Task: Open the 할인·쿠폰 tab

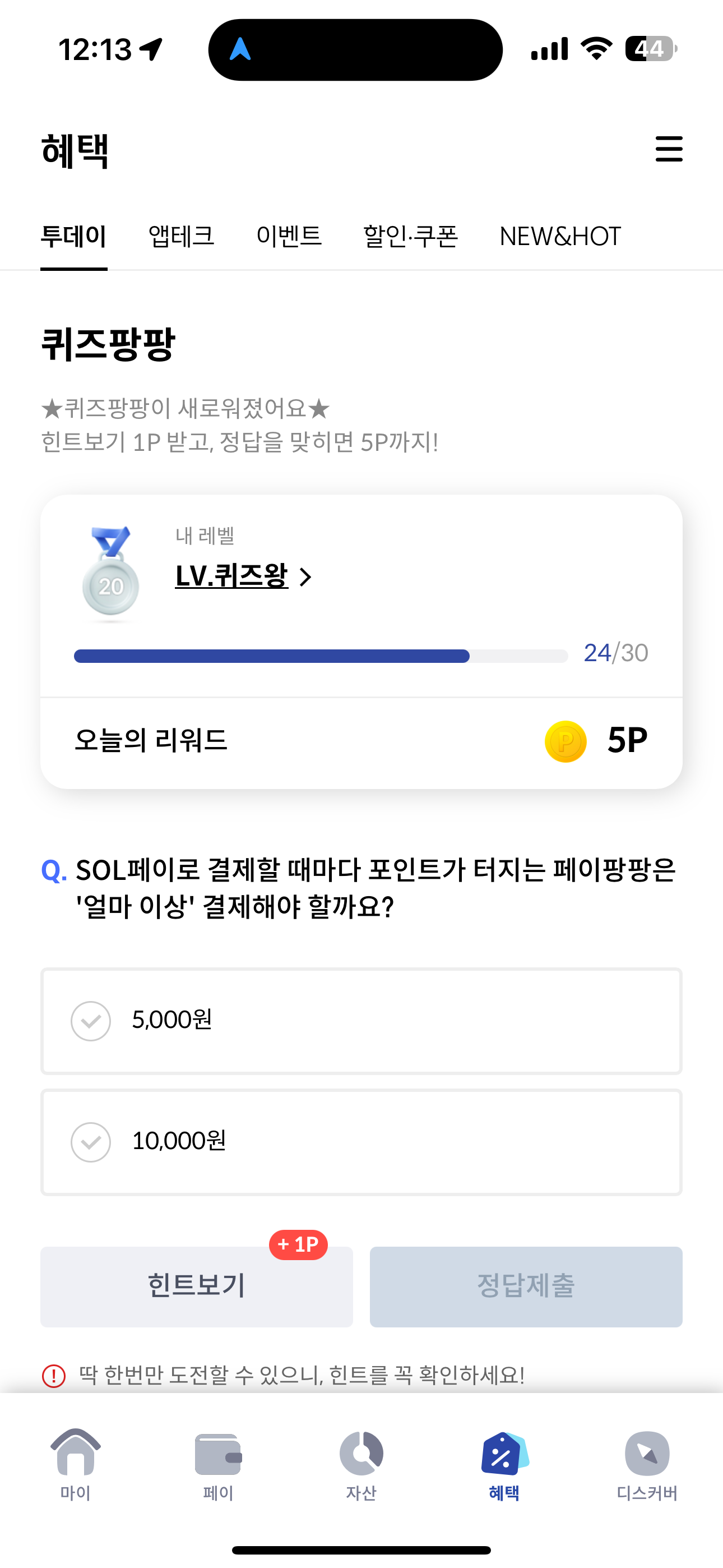Action: coord(410,236)
